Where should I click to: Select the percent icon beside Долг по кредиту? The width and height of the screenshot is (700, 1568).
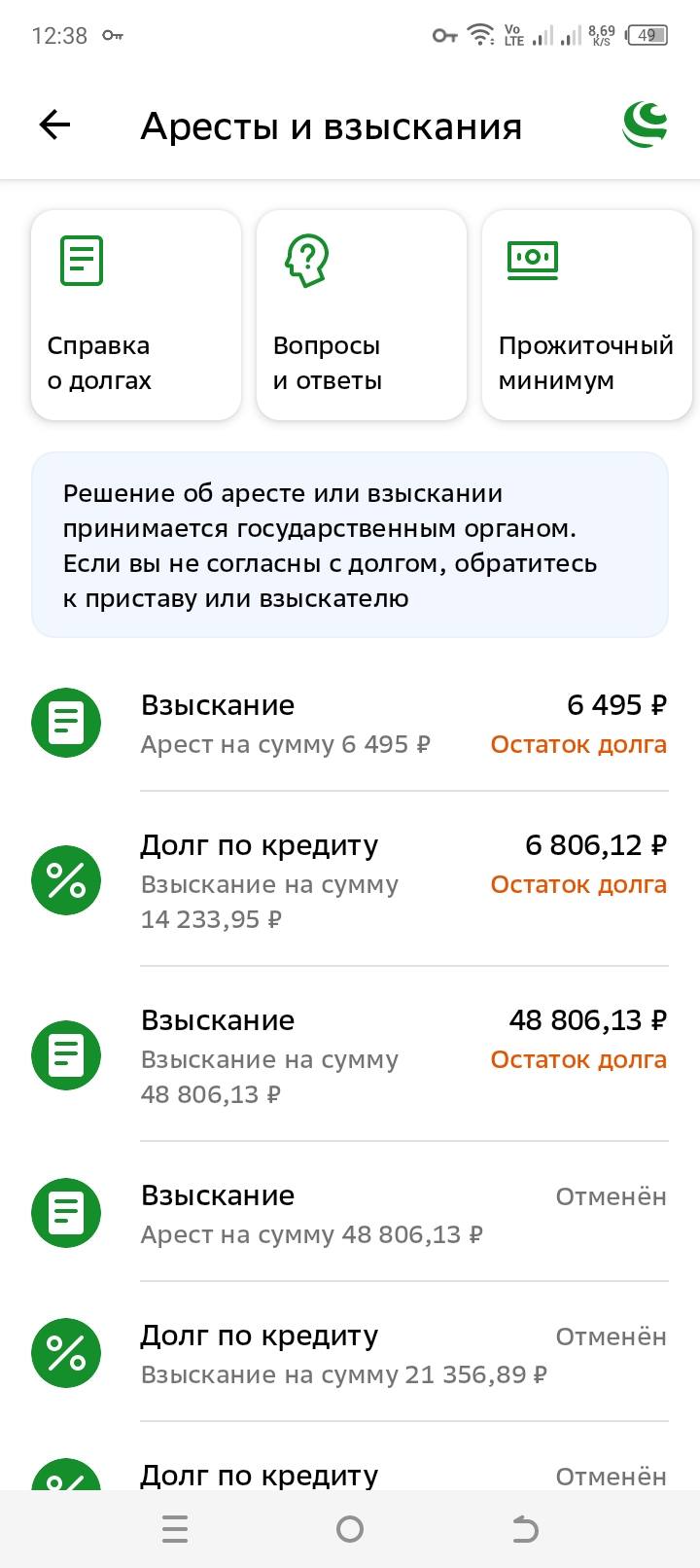coord(65,879)
